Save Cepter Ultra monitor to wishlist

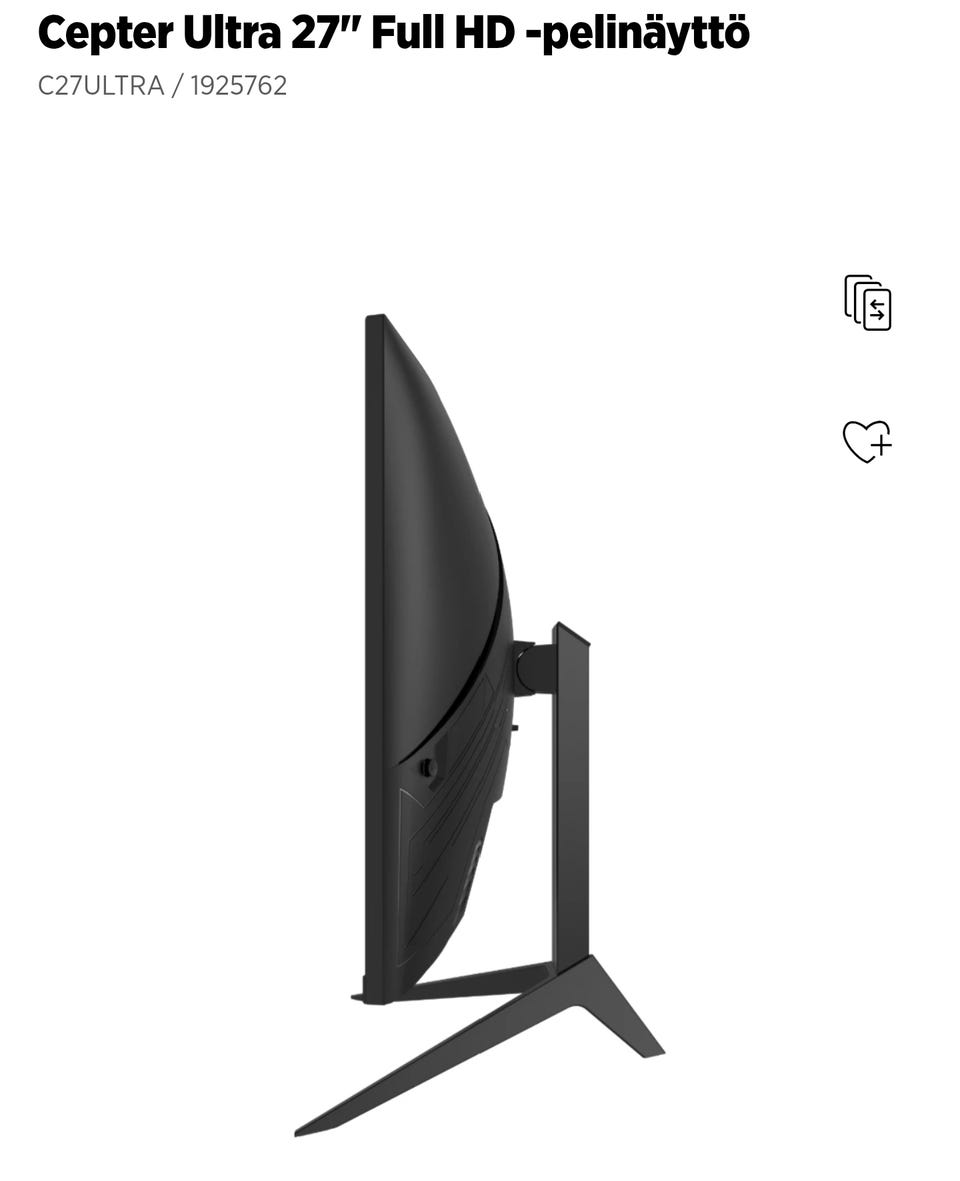tap(866, 441)
